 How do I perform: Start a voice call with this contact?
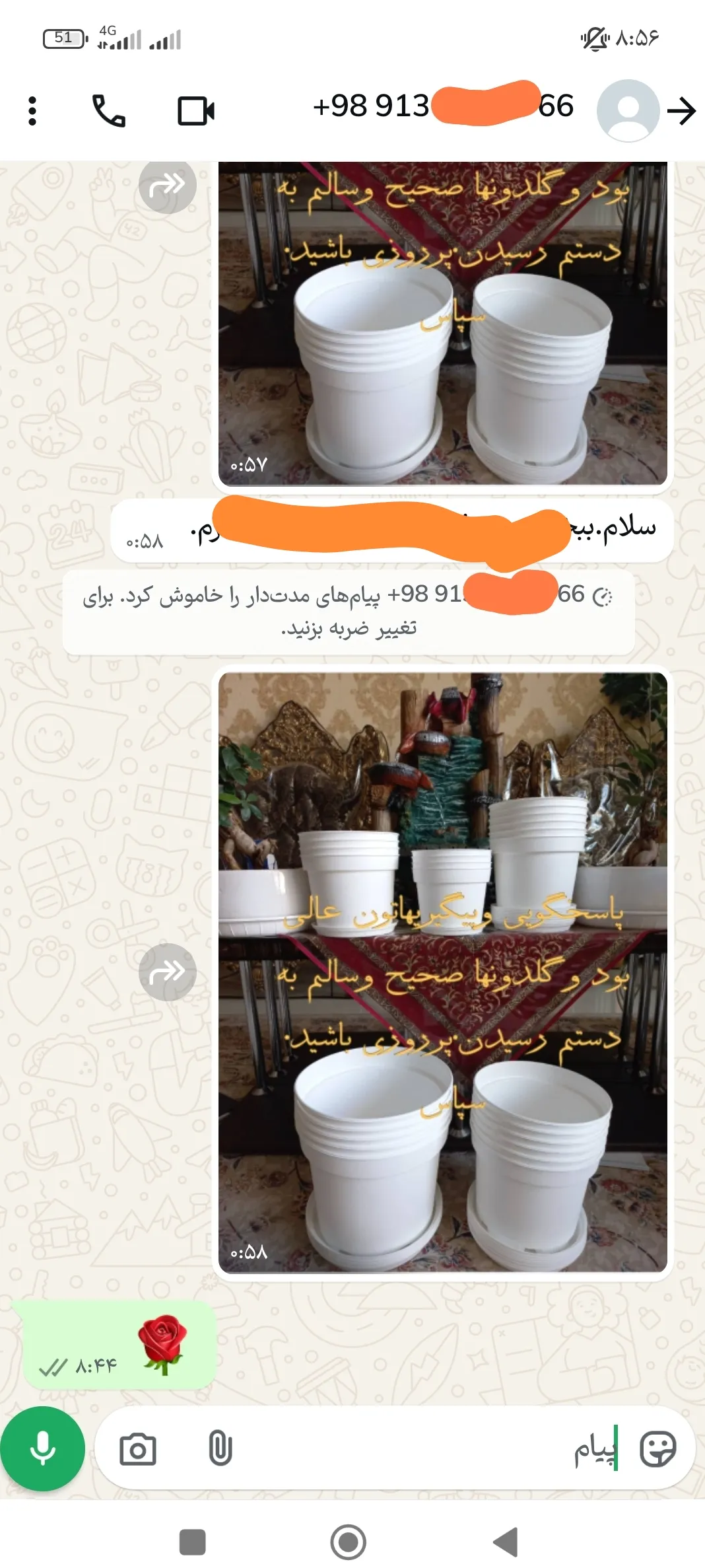(108, 111)
